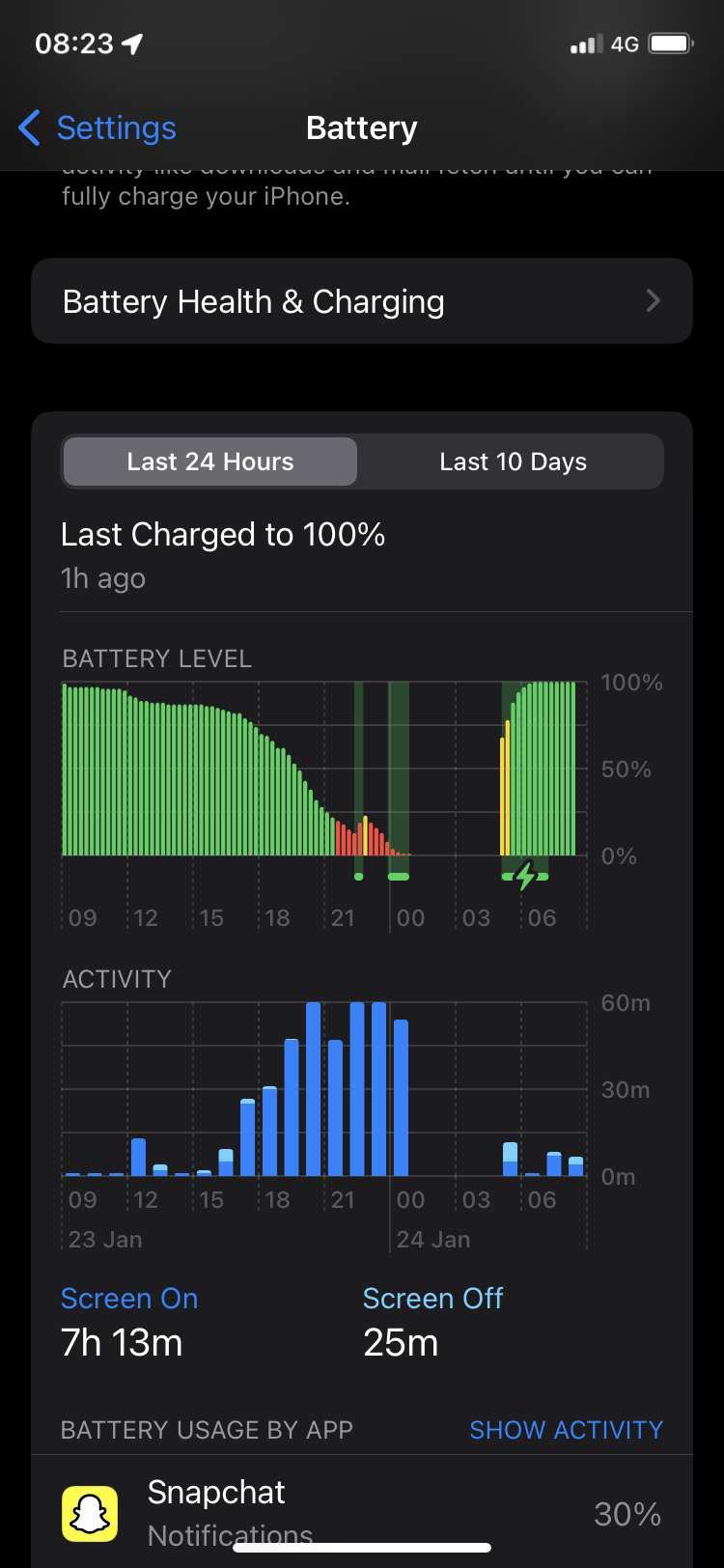Go back to Settings
Image resolution: width=724 pixels, height=1568 pixels.
[97, 128]
